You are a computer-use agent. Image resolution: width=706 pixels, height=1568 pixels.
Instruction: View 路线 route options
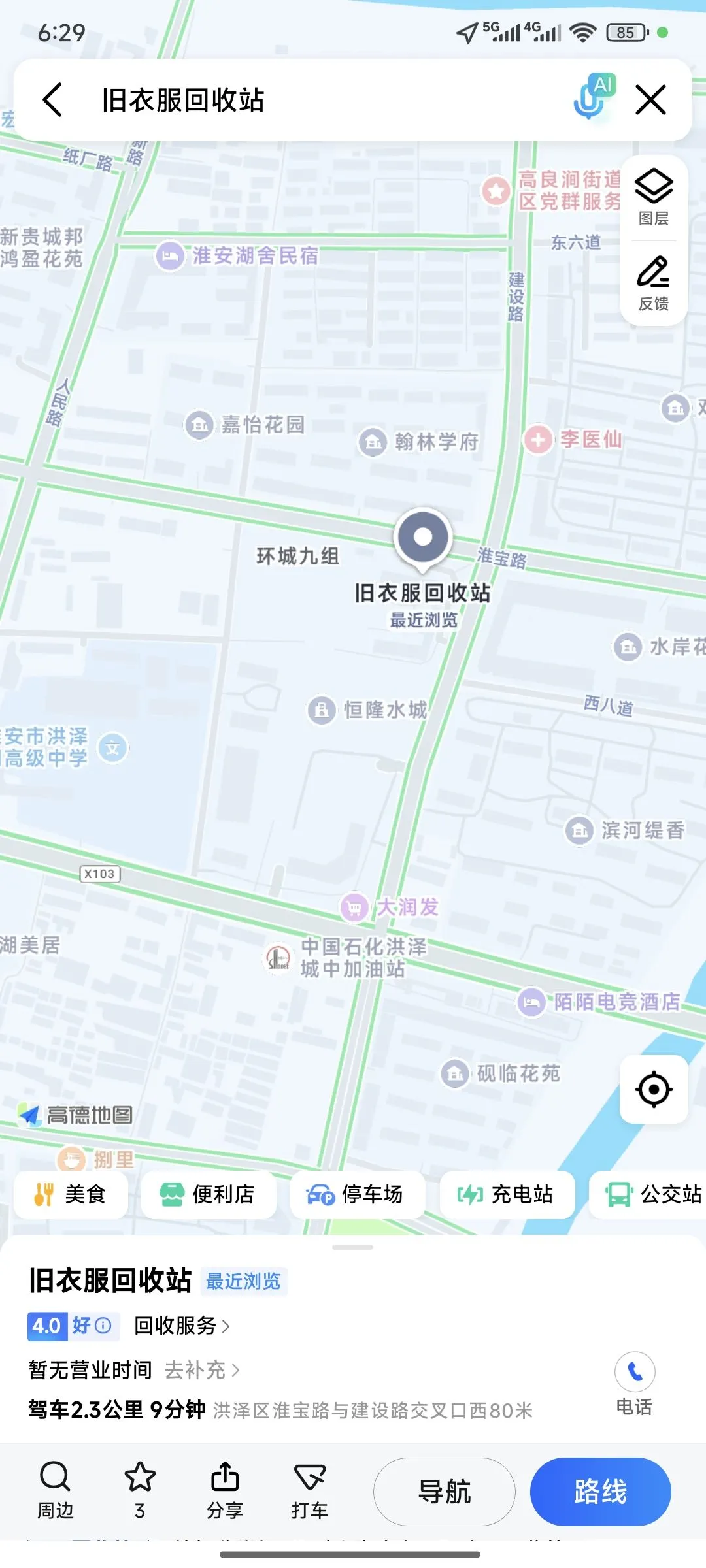pos(600,1492)
